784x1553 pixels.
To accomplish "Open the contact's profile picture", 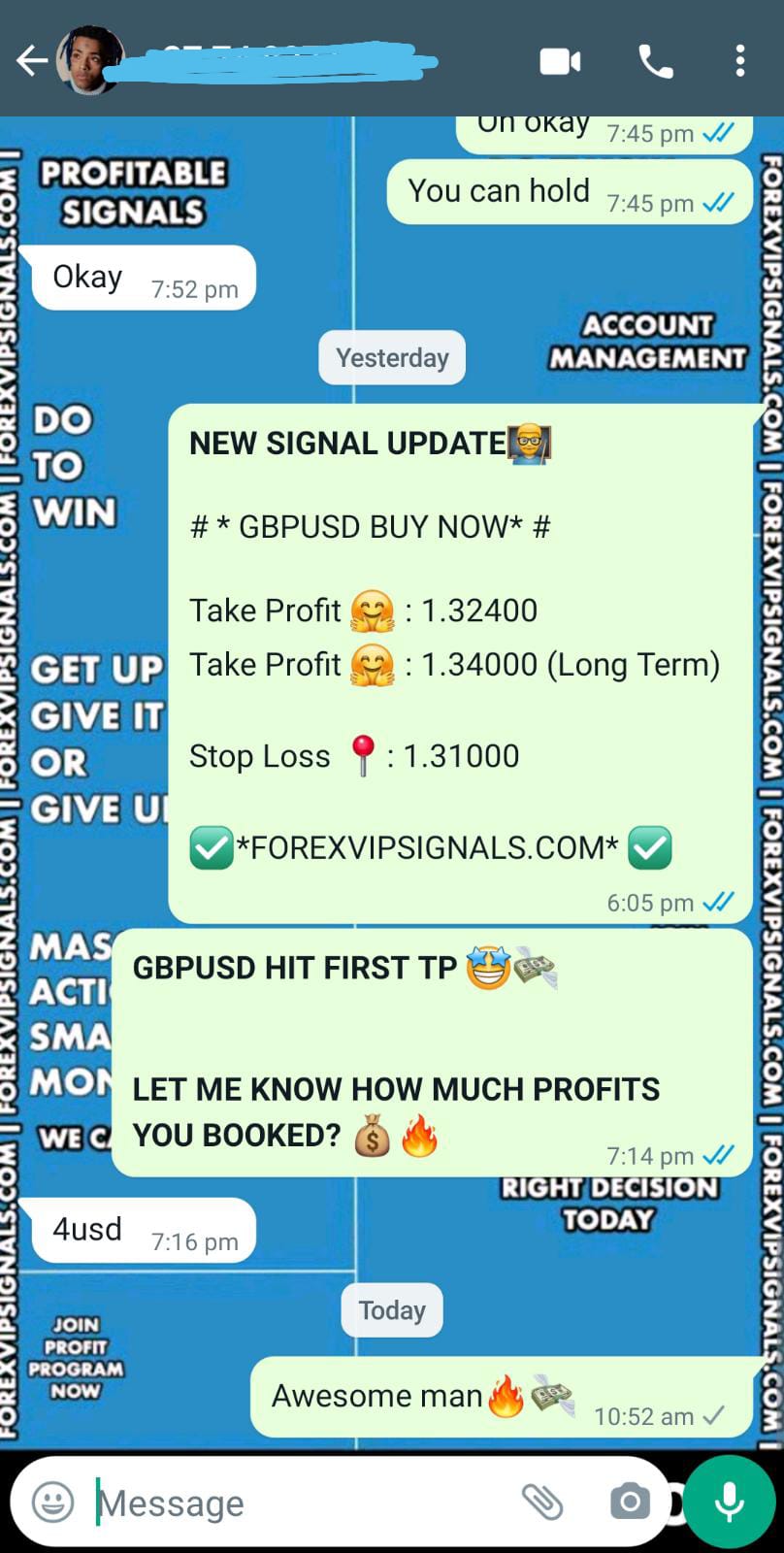I will point(90,61).
